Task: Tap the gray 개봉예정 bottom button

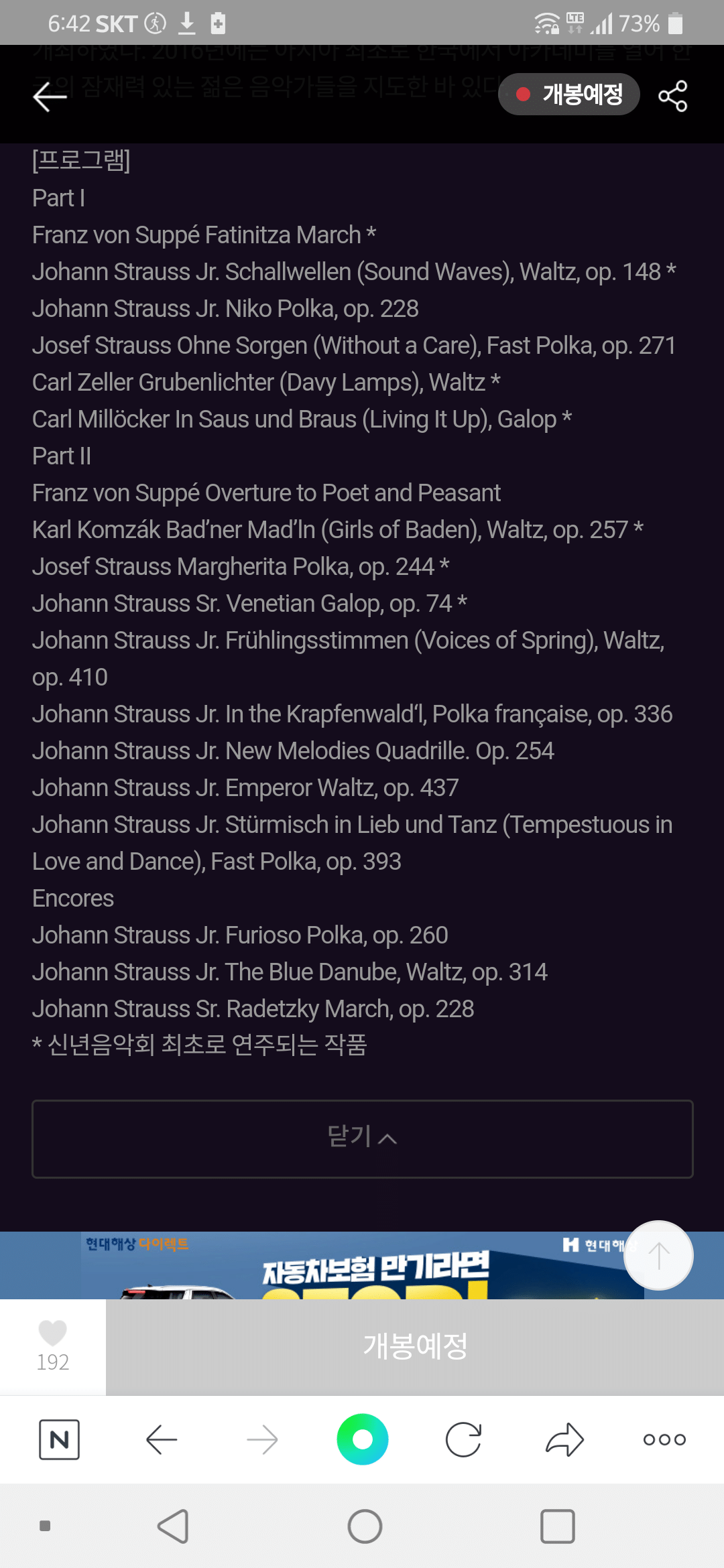Action: [415, 1347]
